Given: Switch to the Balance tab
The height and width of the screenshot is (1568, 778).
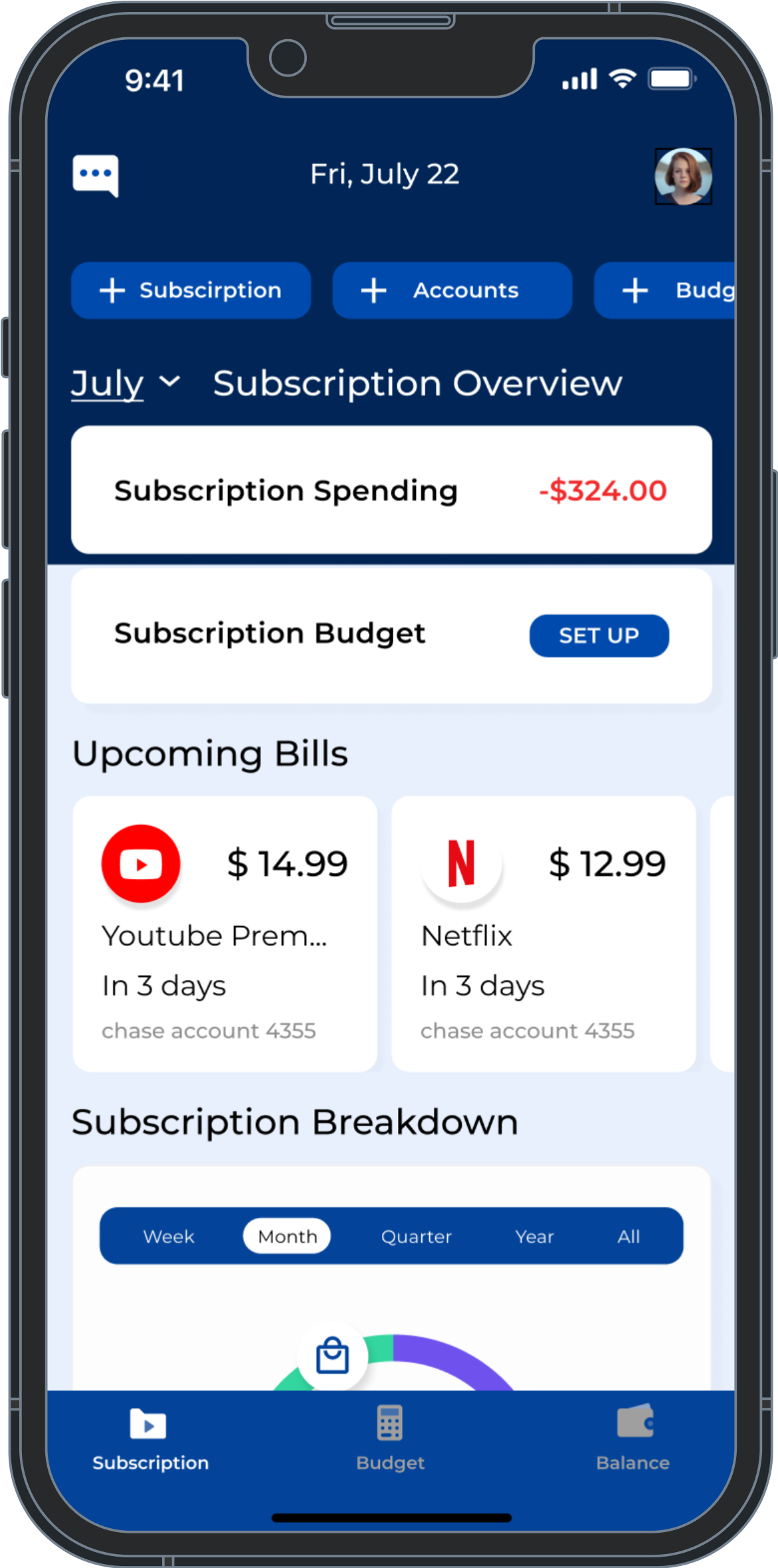Looking at the screenshot, I should pos(633,1438).
